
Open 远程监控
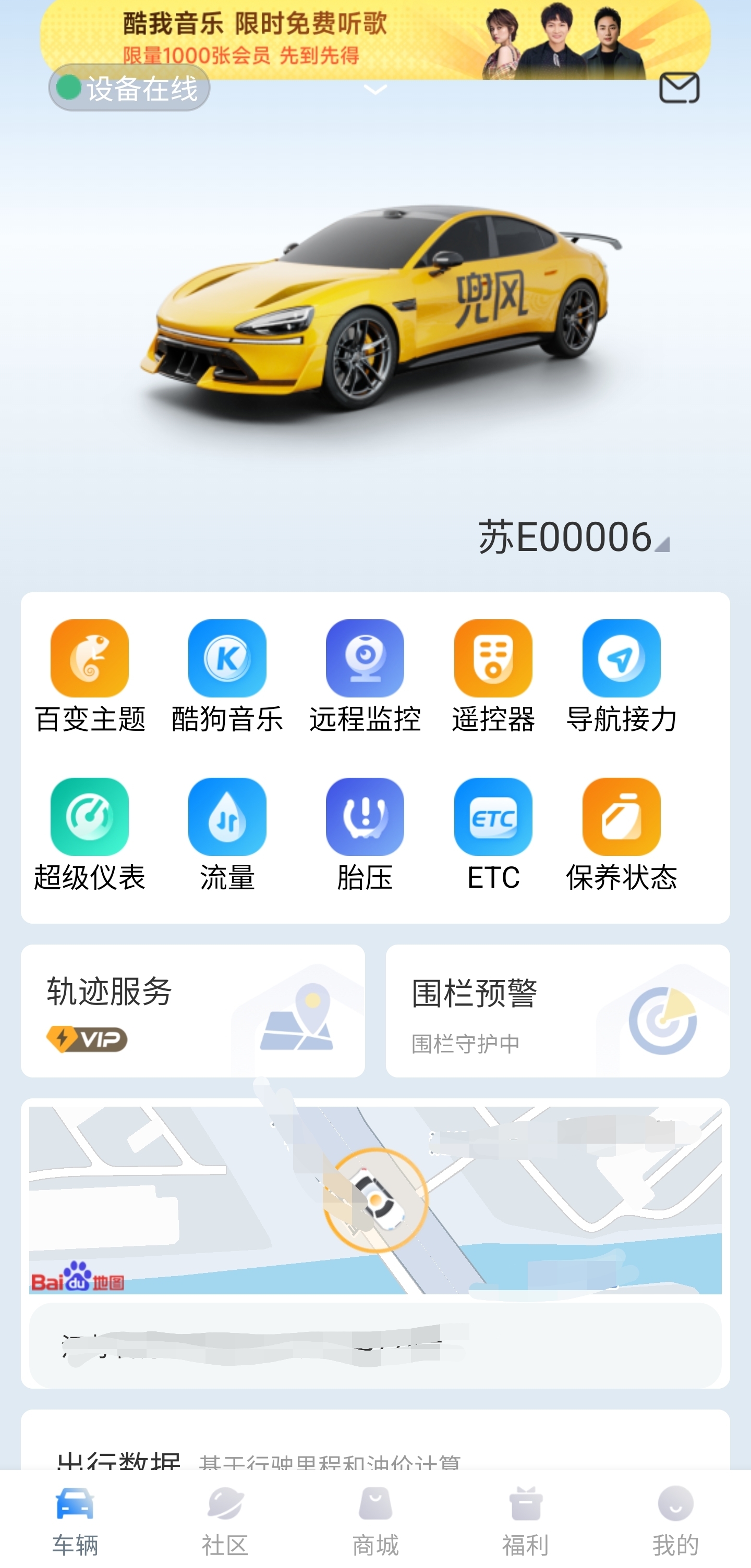point(364,675)
